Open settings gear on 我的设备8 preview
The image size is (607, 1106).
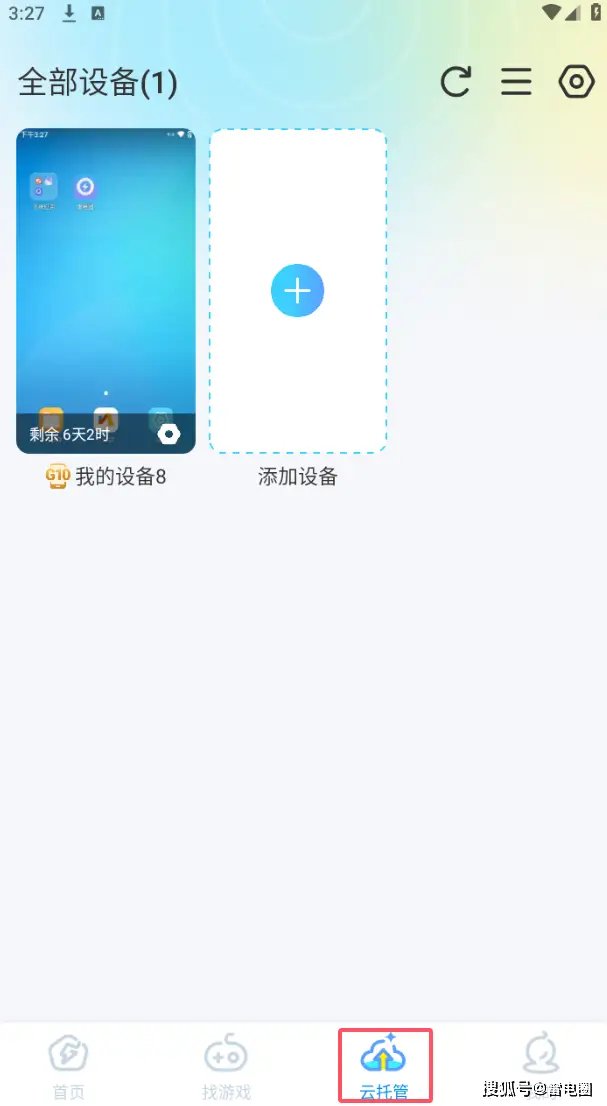[x=168, y=434]
